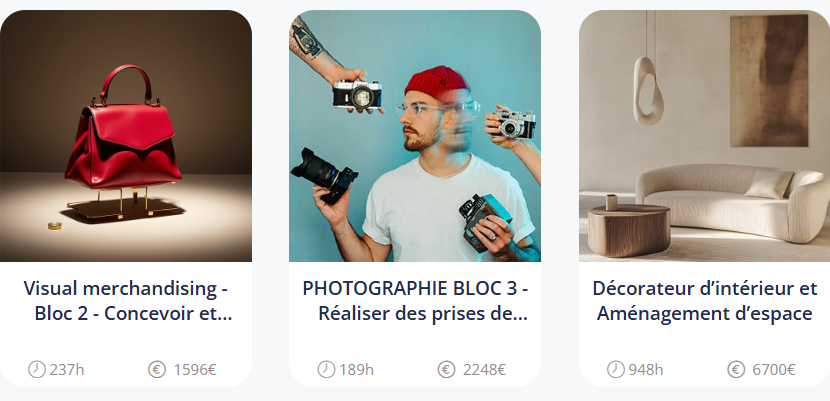
Task: Select the Décorateur d'intérieur course card
Action: pos(704,301)
